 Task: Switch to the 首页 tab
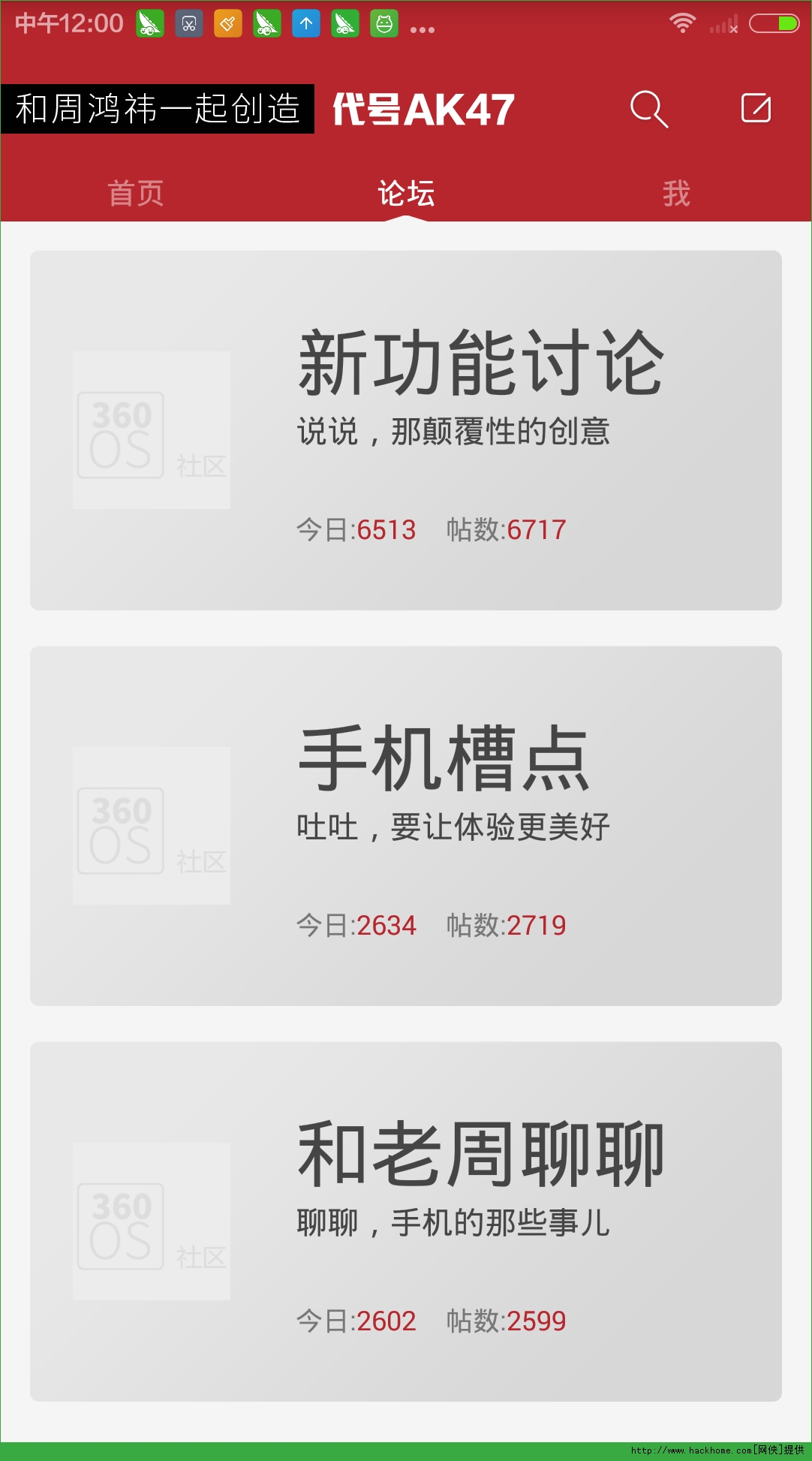click(136, 194)
